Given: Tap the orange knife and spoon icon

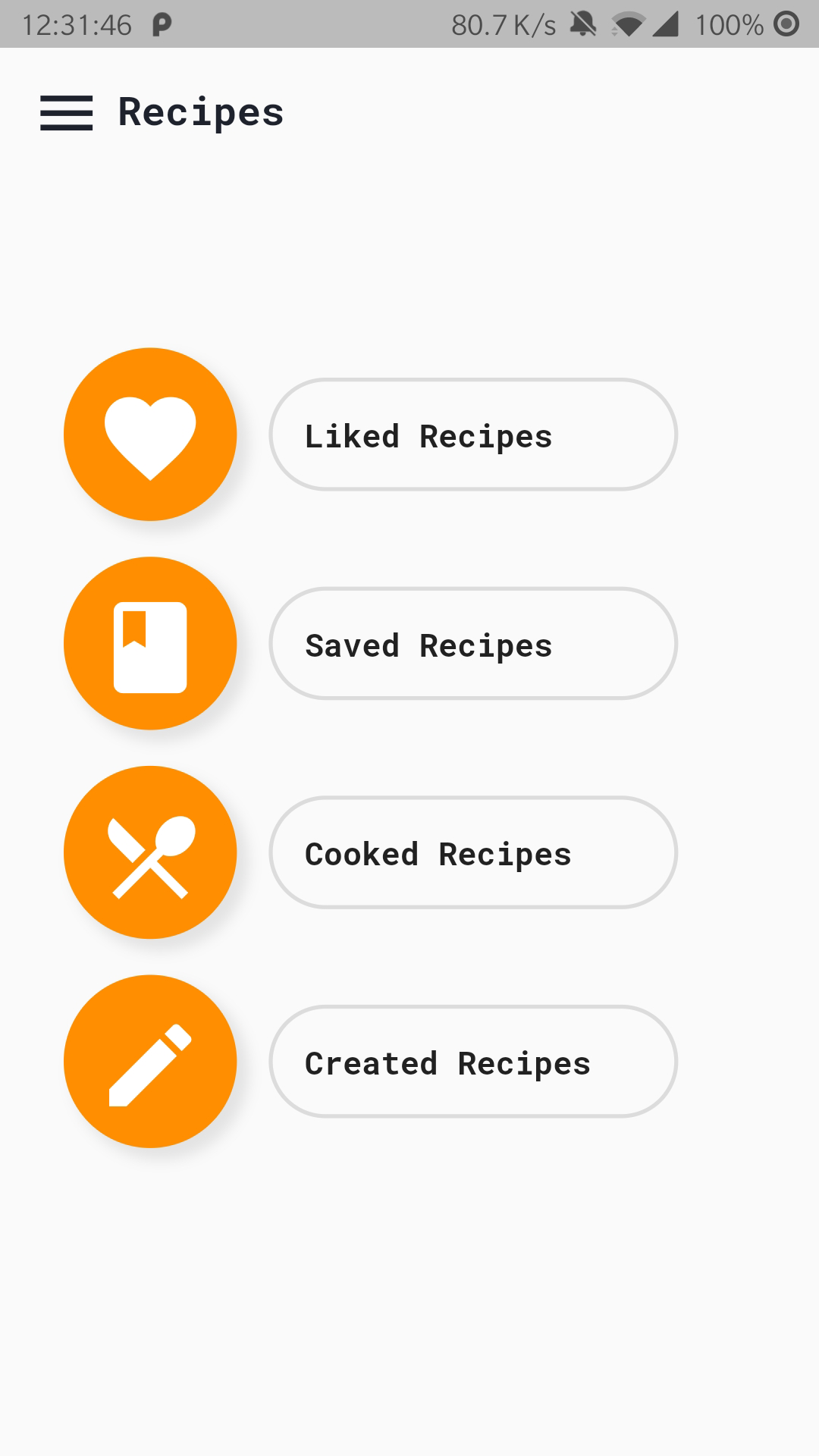Looking at the screenshot, I should click(150, 852).
